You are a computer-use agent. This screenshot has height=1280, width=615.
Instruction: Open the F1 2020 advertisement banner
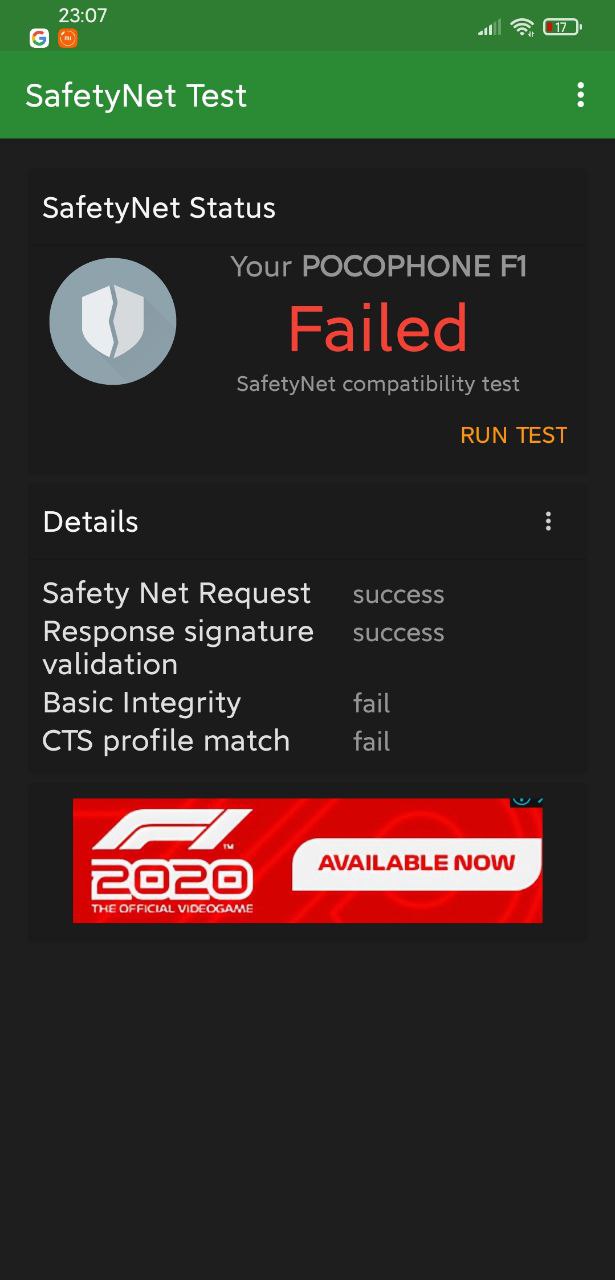click(307, 860)
